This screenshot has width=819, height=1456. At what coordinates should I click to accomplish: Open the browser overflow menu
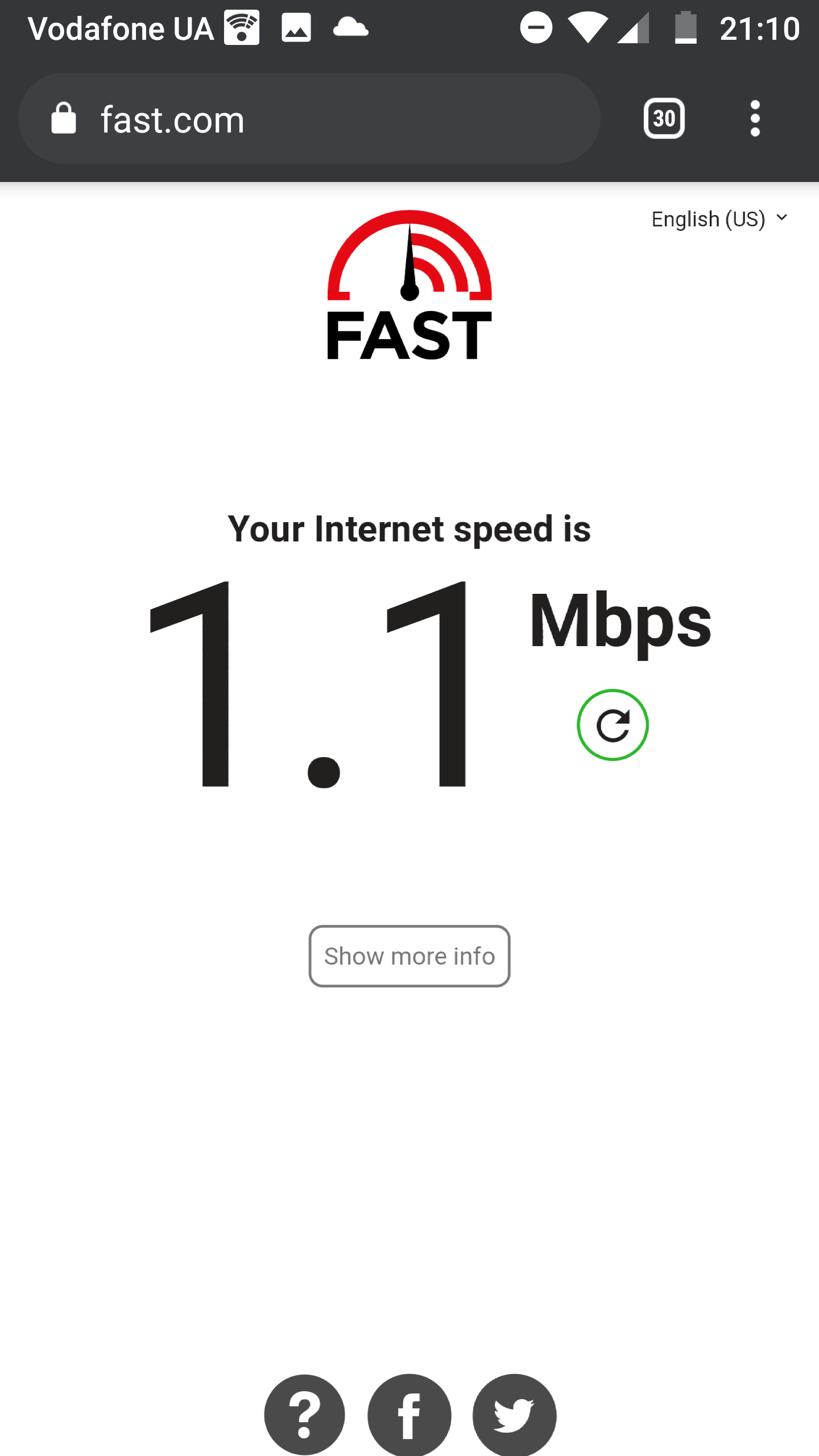click(755, 119)
